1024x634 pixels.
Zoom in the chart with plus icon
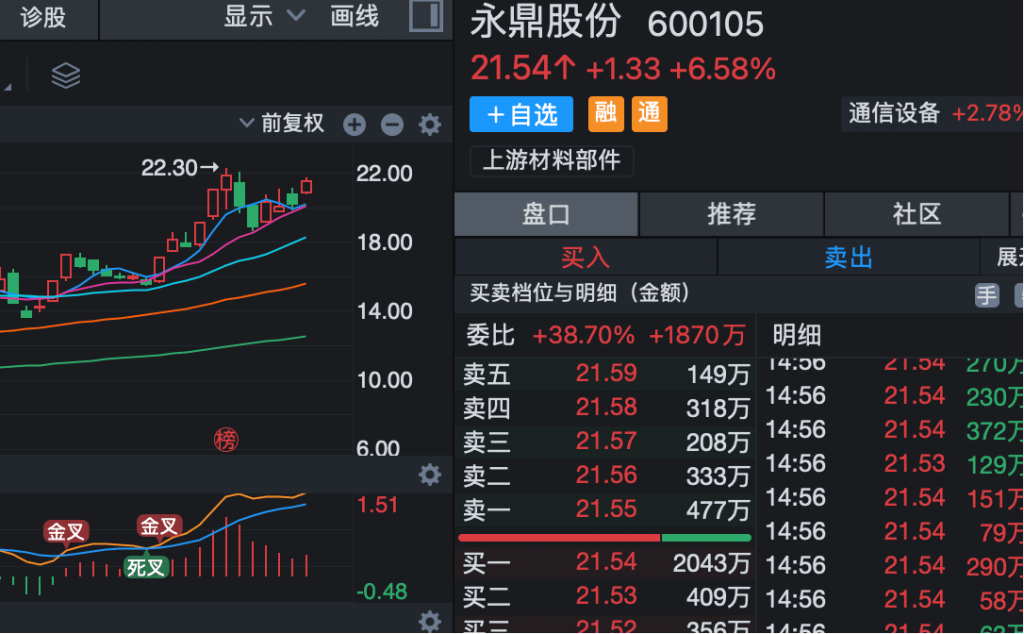coord(354,125)
